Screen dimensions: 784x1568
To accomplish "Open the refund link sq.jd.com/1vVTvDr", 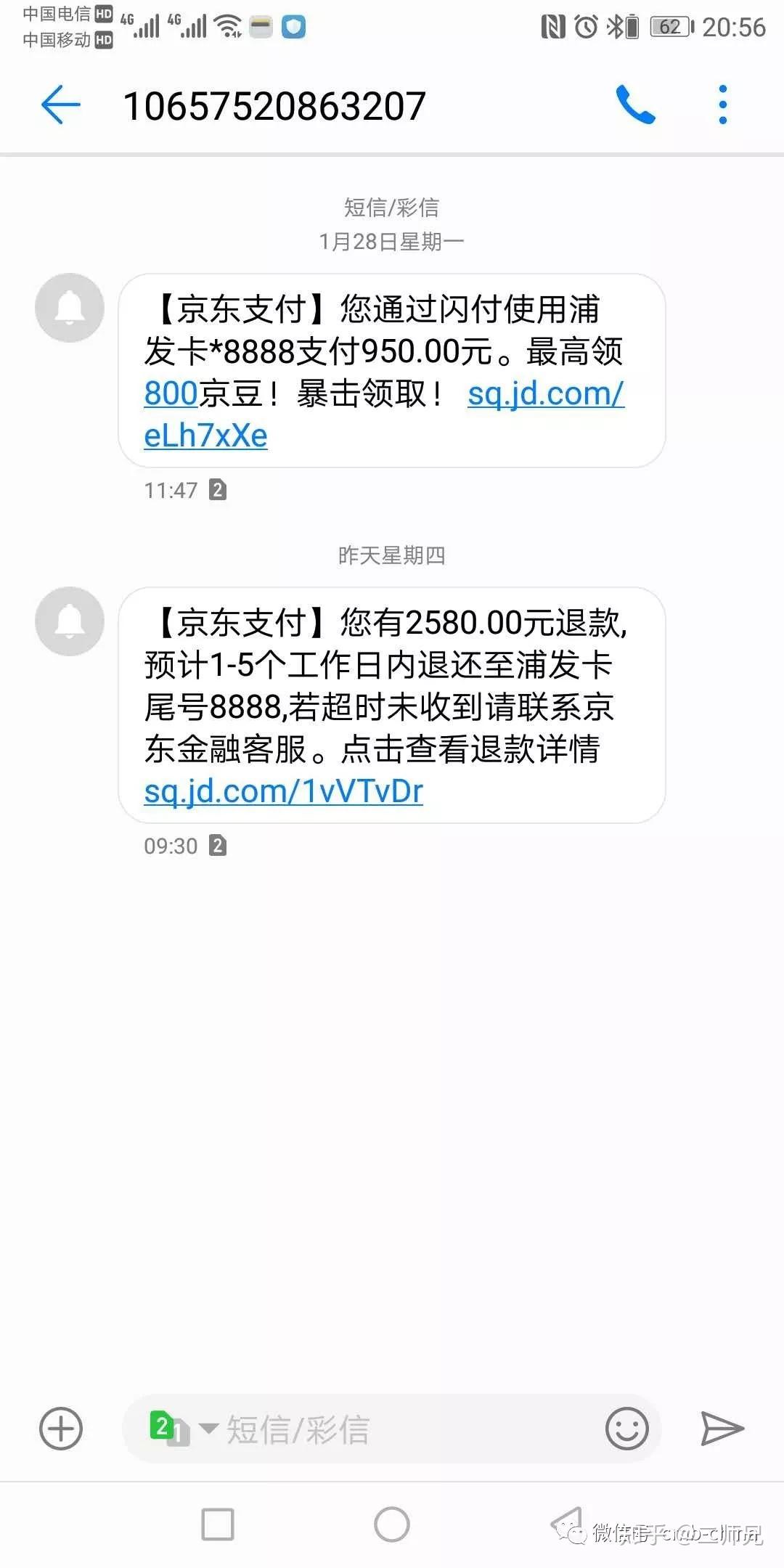I will [x=283, y=791].
